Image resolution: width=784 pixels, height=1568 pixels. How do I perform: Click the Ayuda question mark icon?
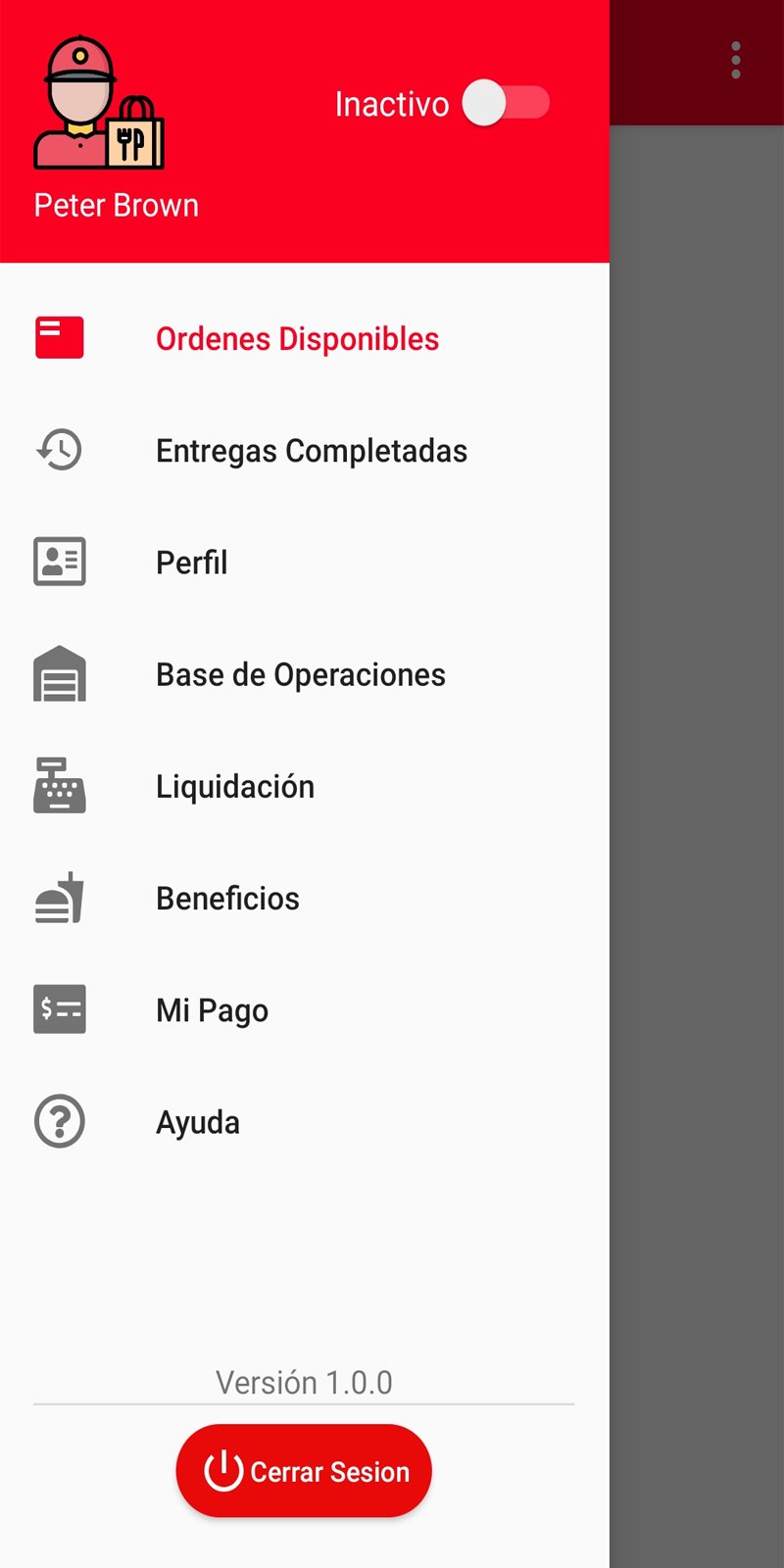point(59,1121)
